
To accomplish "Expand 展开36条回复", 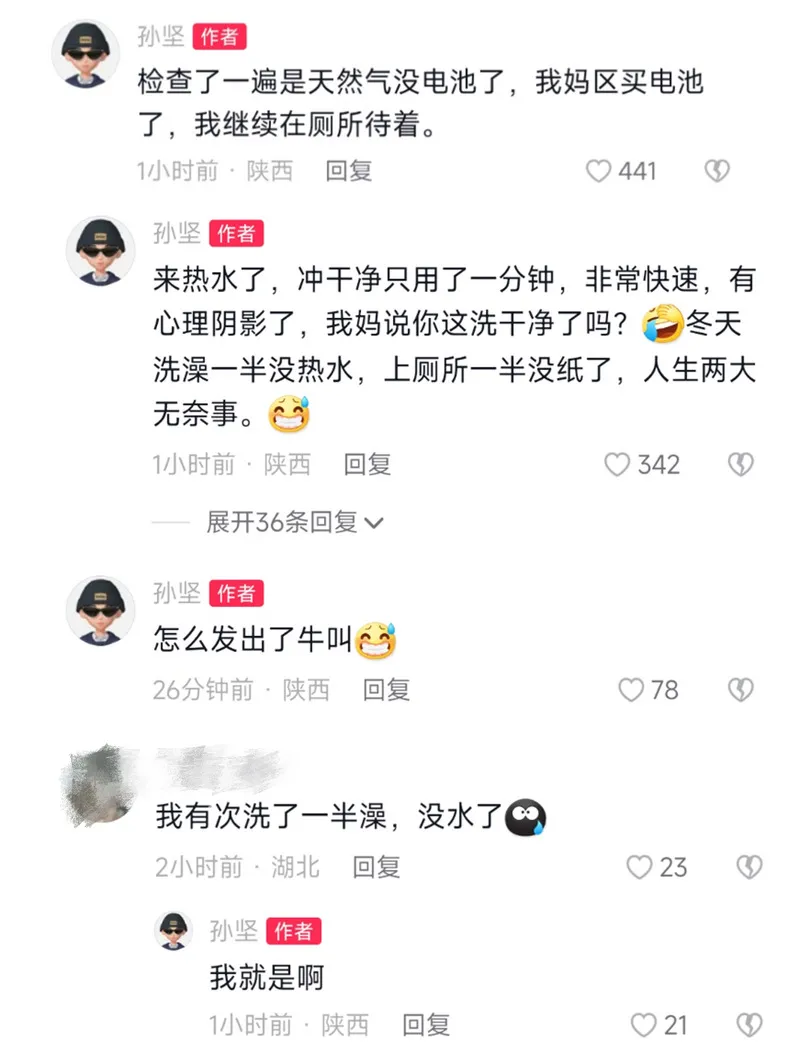I will 295,522.
